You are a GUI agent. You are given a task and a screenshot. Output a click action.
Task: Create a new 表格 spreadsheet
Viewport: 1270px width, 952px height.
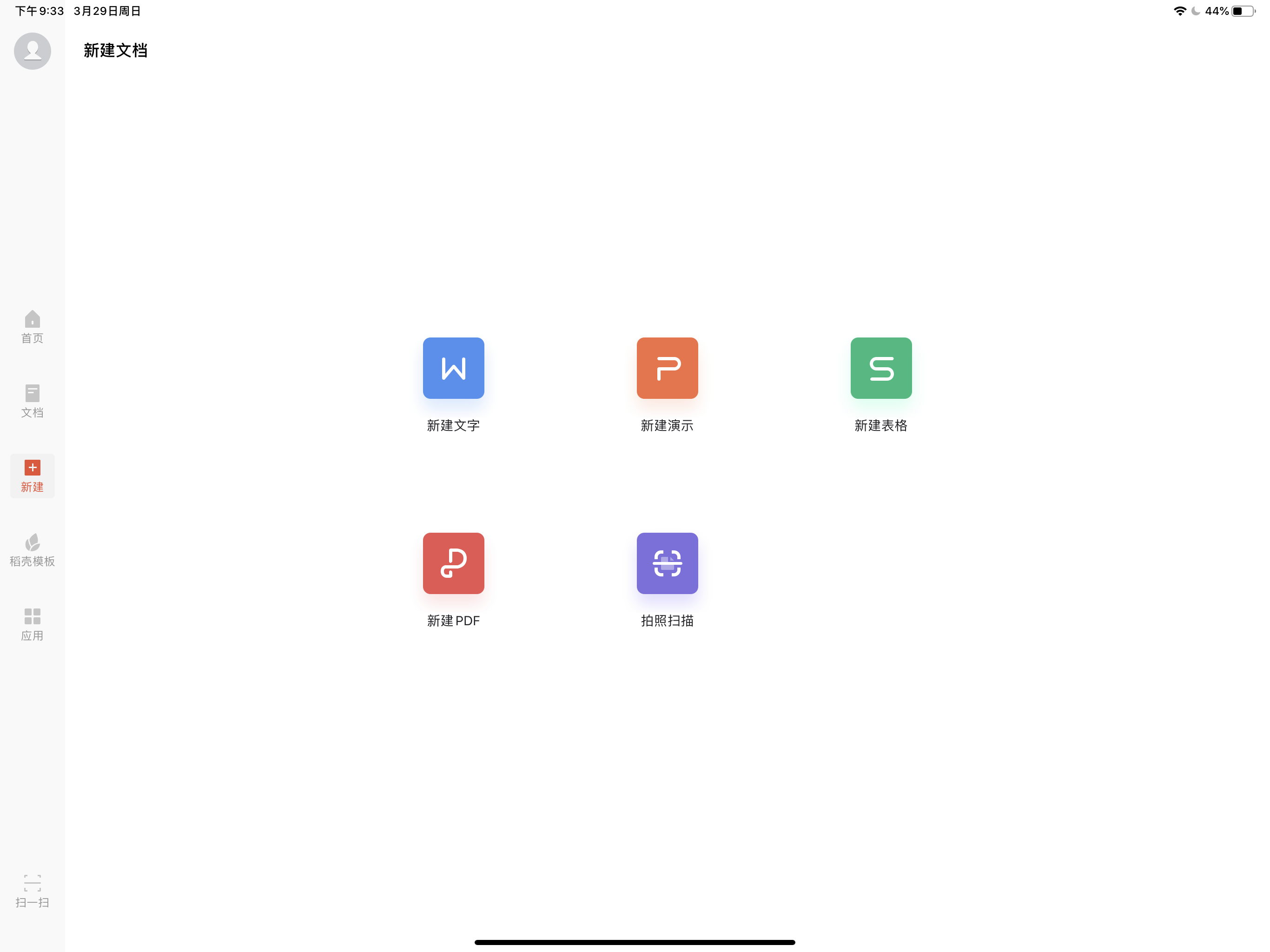[881, 368]
